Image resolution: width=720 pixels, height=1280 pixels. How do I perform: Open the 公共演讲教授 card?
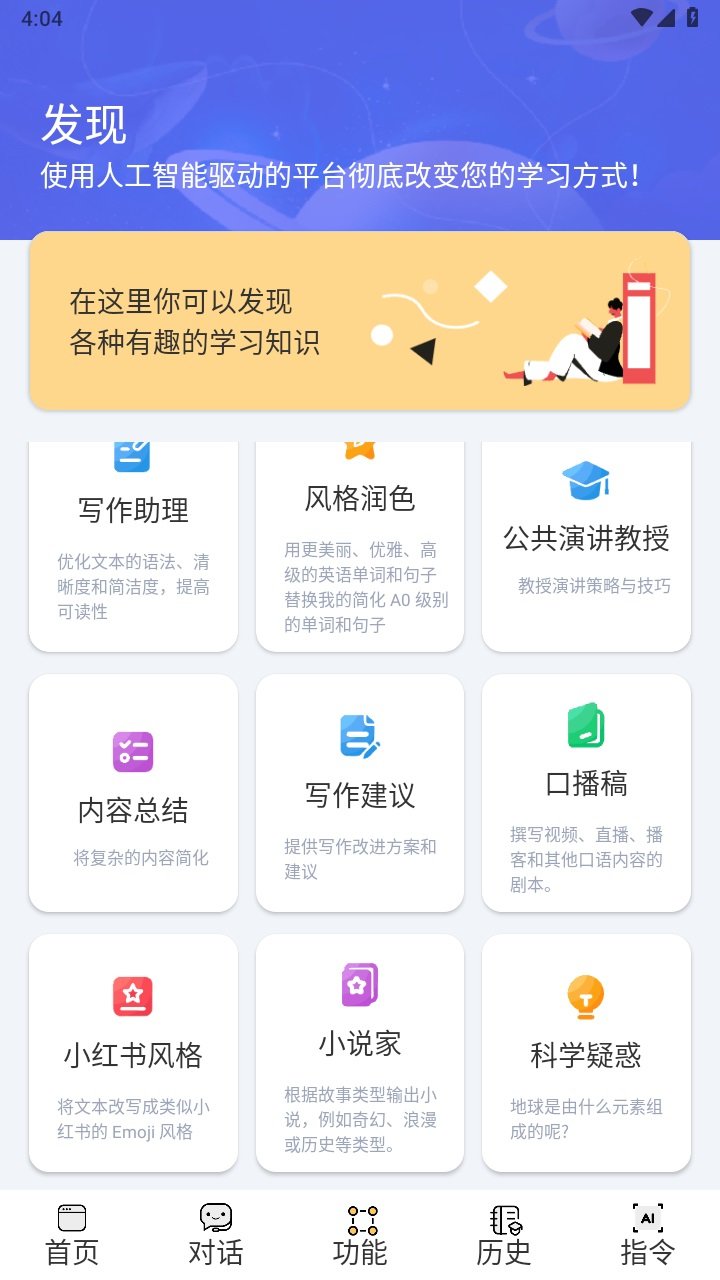click(x=585, y=543)
